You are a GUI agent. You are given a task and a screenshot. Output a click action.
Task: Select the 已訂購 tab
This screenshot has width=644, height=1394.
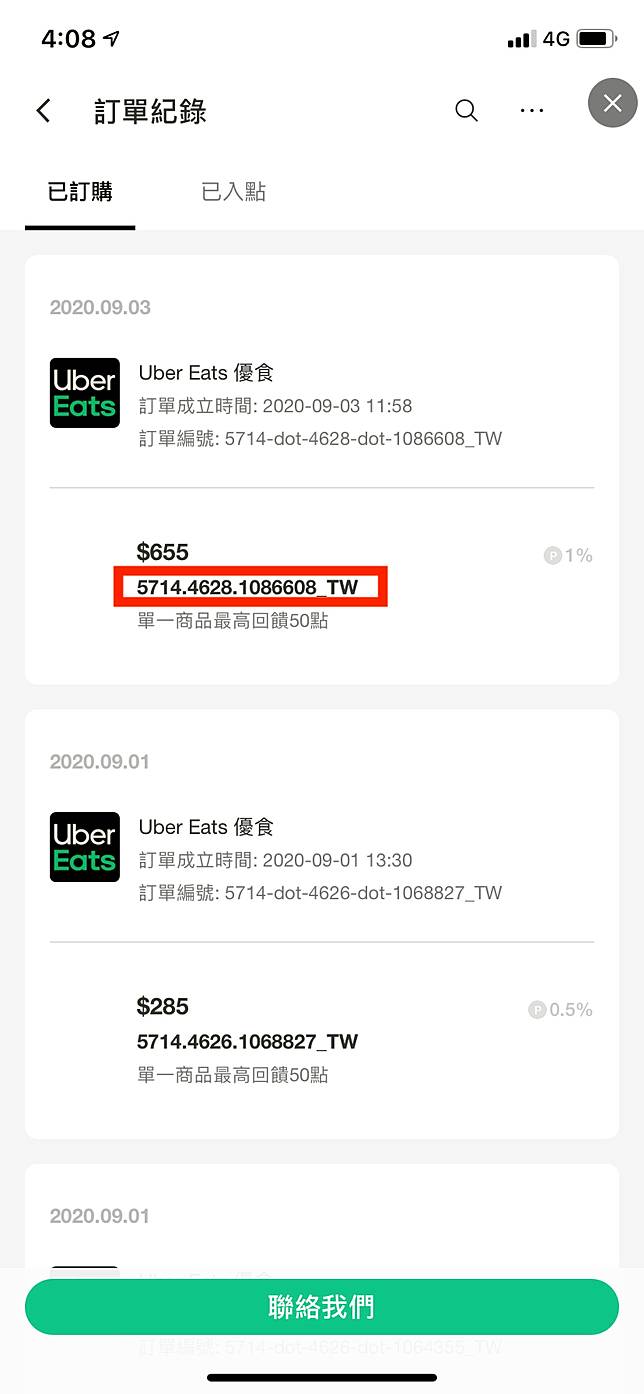(x=80, y=192)
